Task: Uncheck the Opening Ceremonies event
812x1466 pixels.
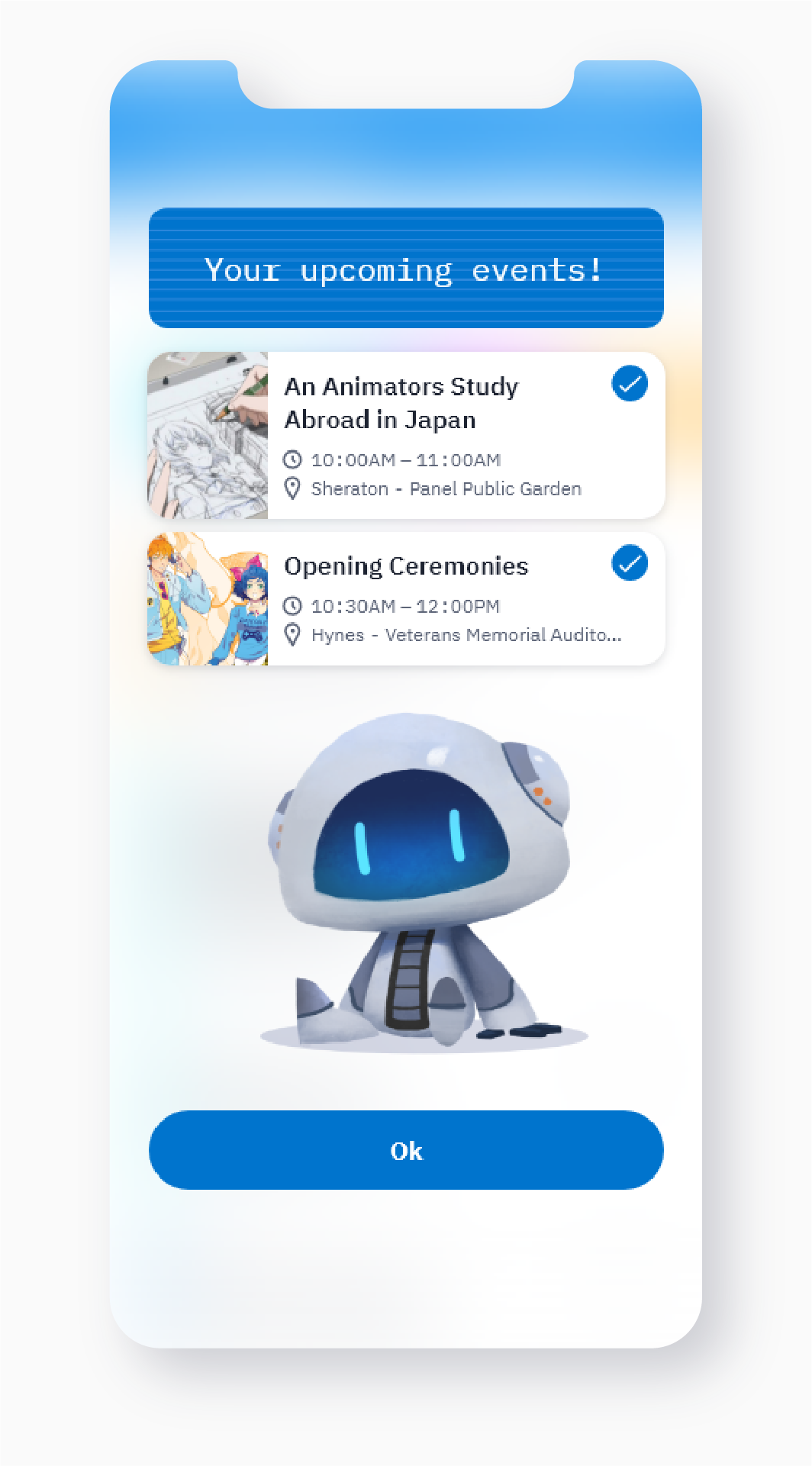Action: click(x=630, y=563)
